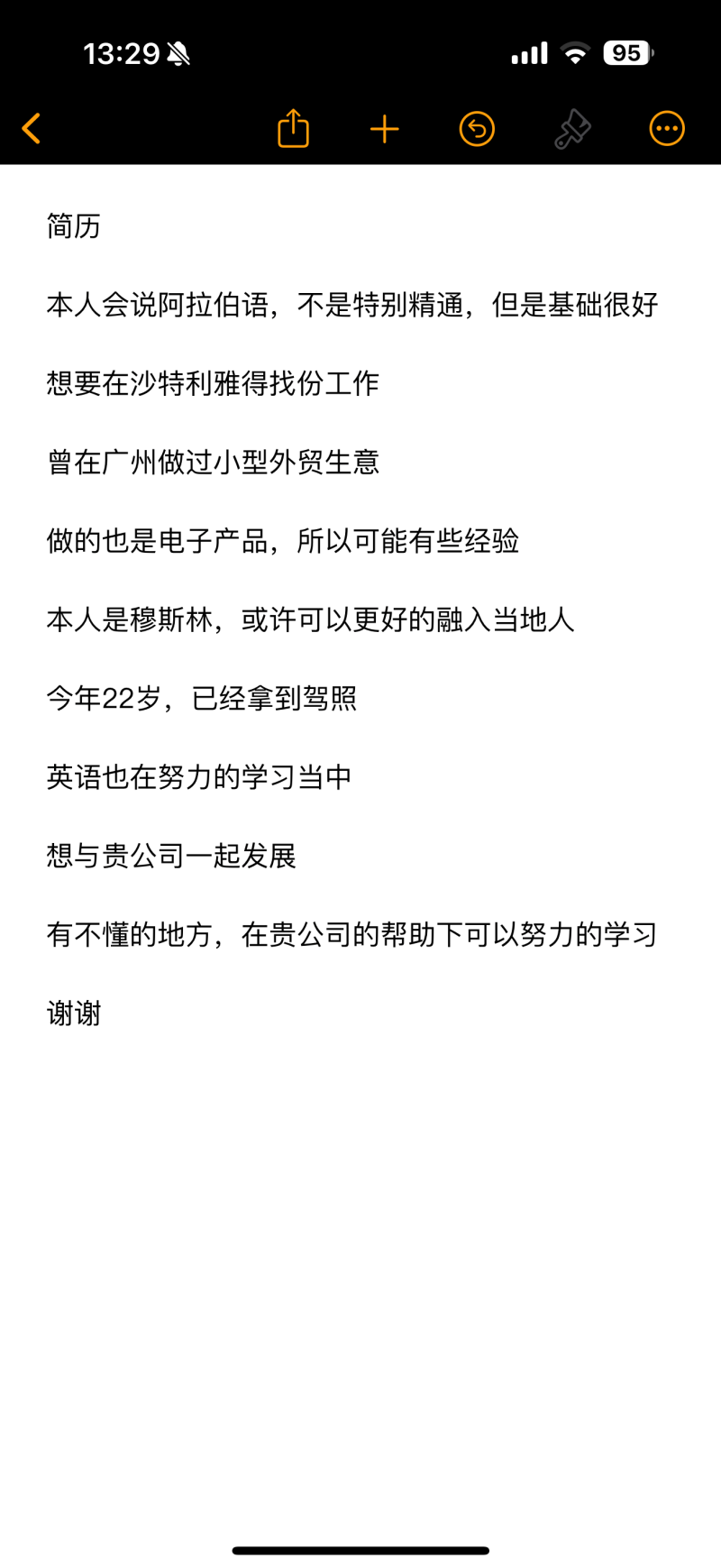Go back using the top-left arrow
Image resolution: width=721 pixels, height=1568 pixels.
pyautogui.click(x=32, y=129)
